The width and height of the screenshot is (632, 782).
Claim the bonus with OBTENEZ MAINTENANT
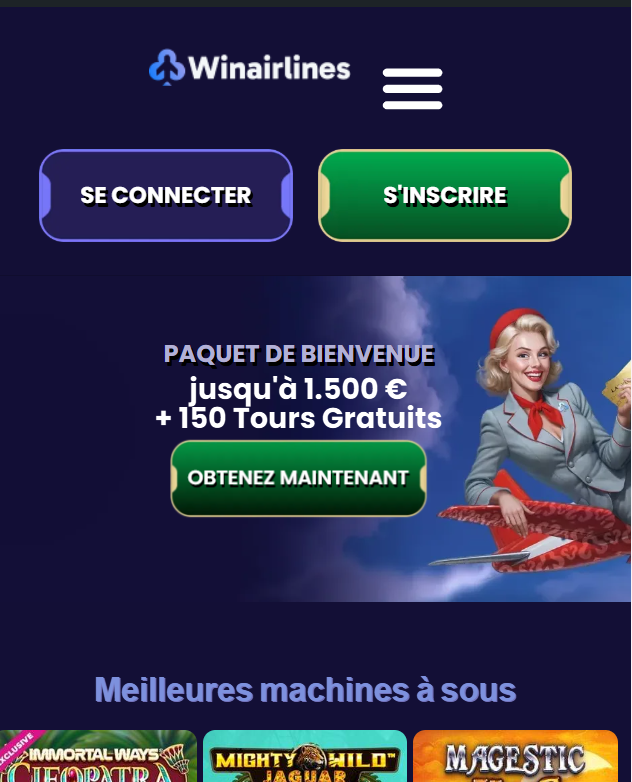(298, 478)
